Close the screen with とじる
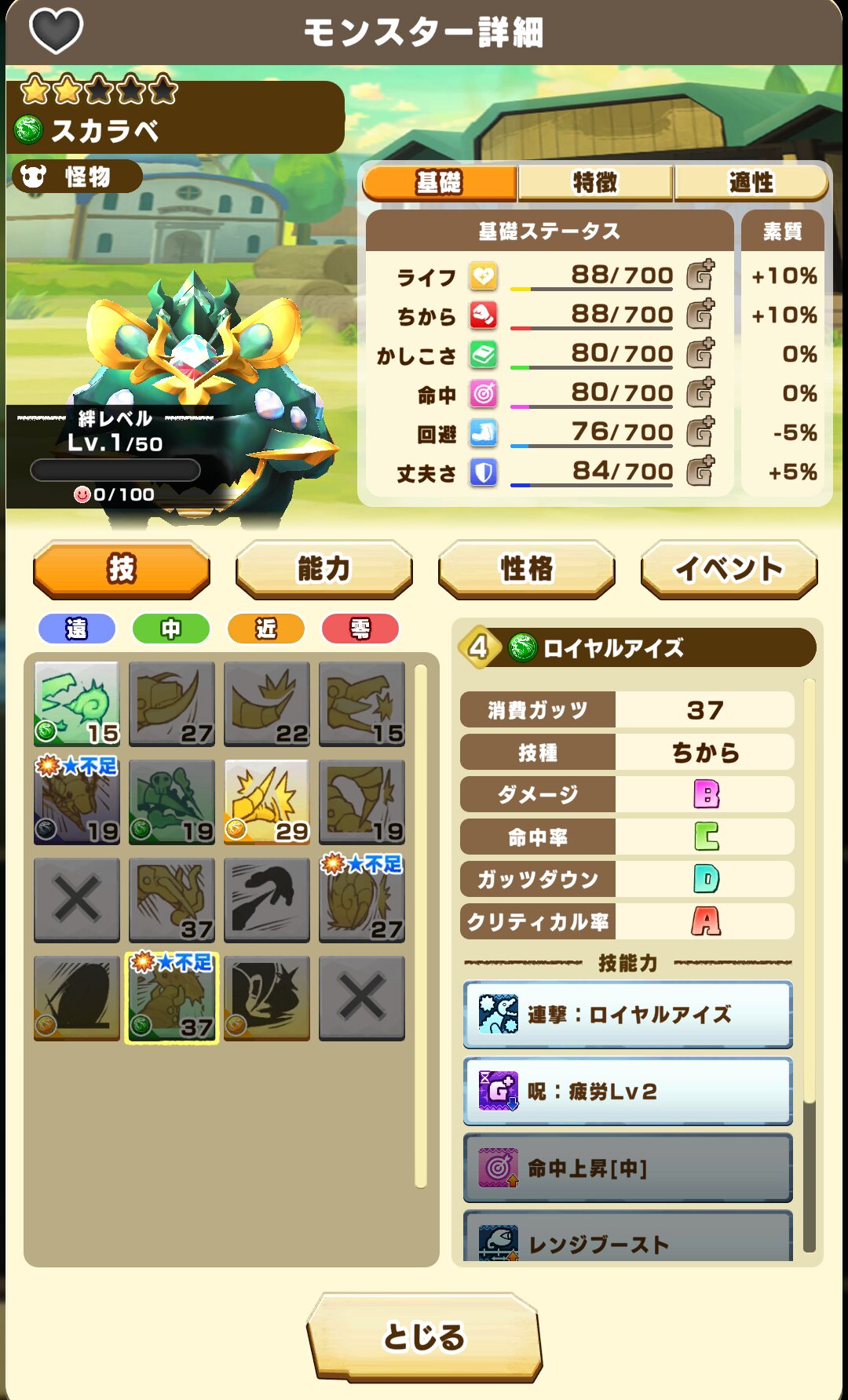The height and width of the screenshot is (1400, 848). point(424,1336)
